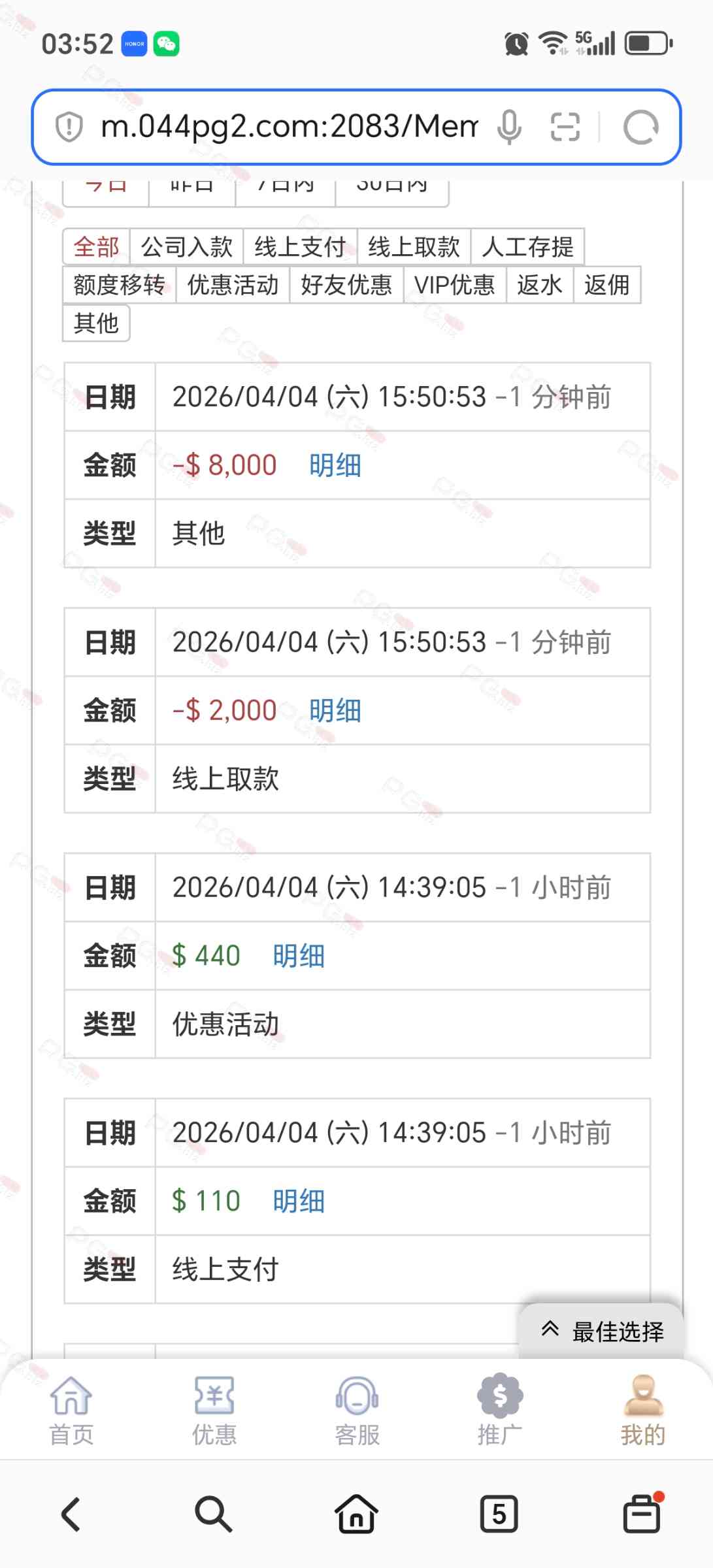Filter by 返水
Screen dimensions: 713x1568
pos(540,285)
